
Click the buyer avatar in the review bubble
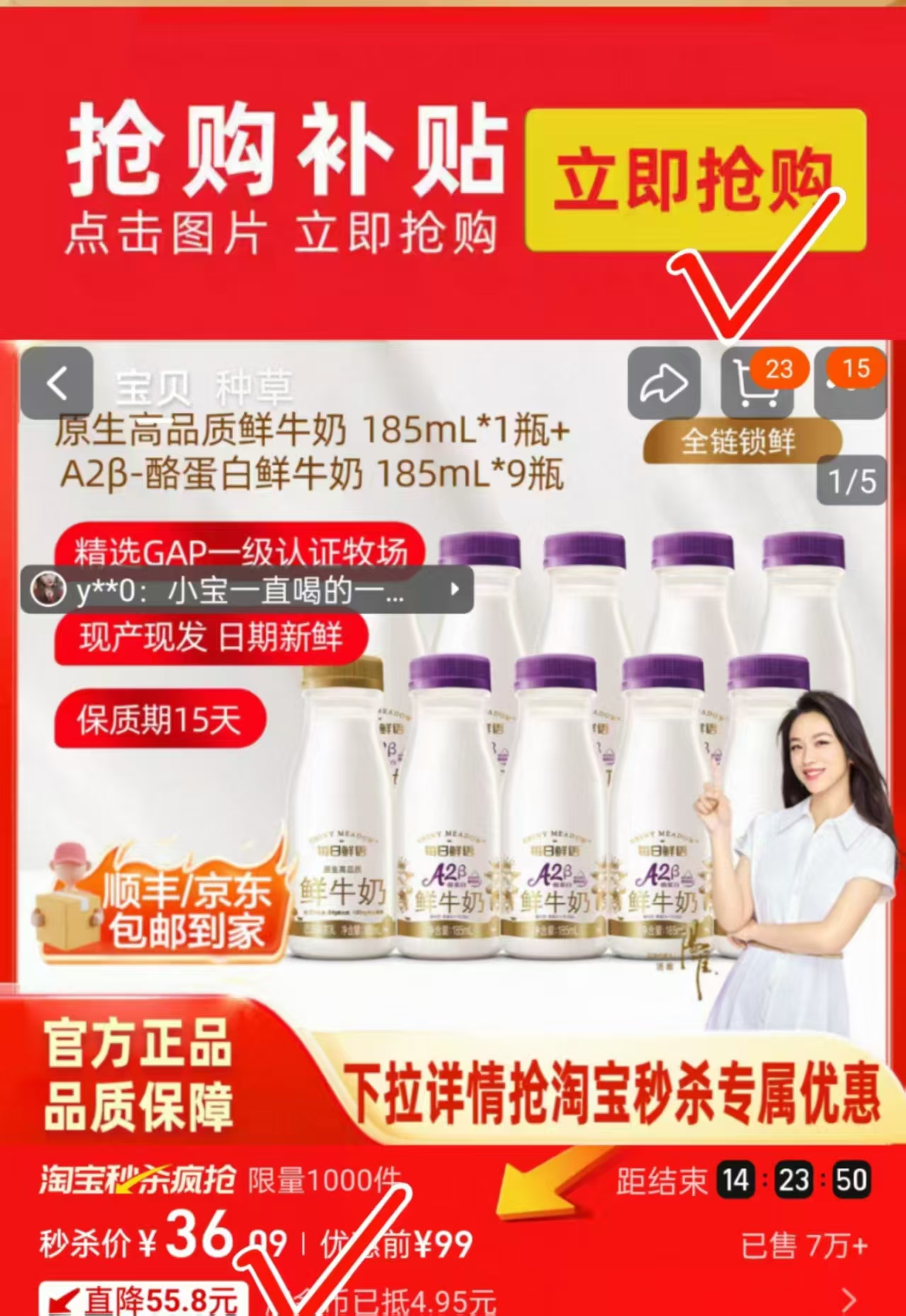click(x=48, y=590)
